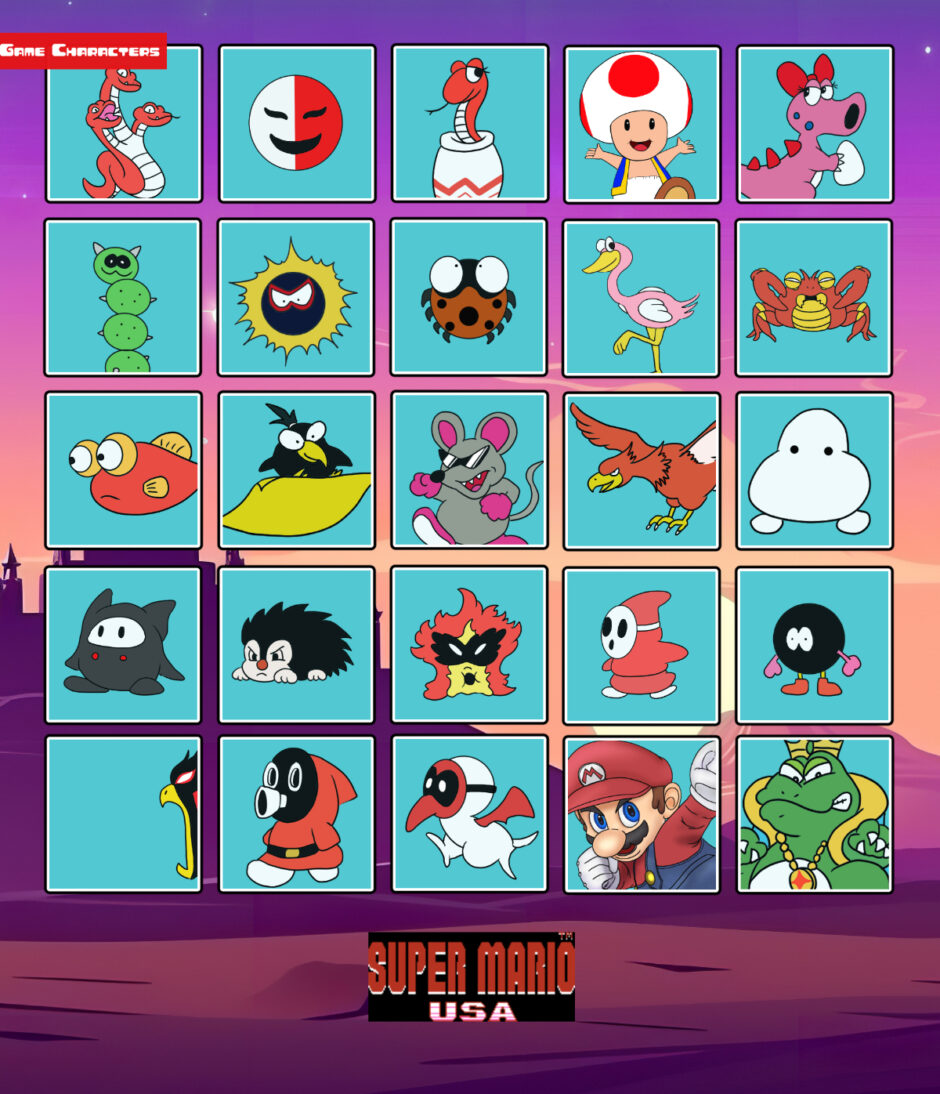Tap the snake in a jar tile
This screenshot has height=1094, width=940.
coord(469,123)
